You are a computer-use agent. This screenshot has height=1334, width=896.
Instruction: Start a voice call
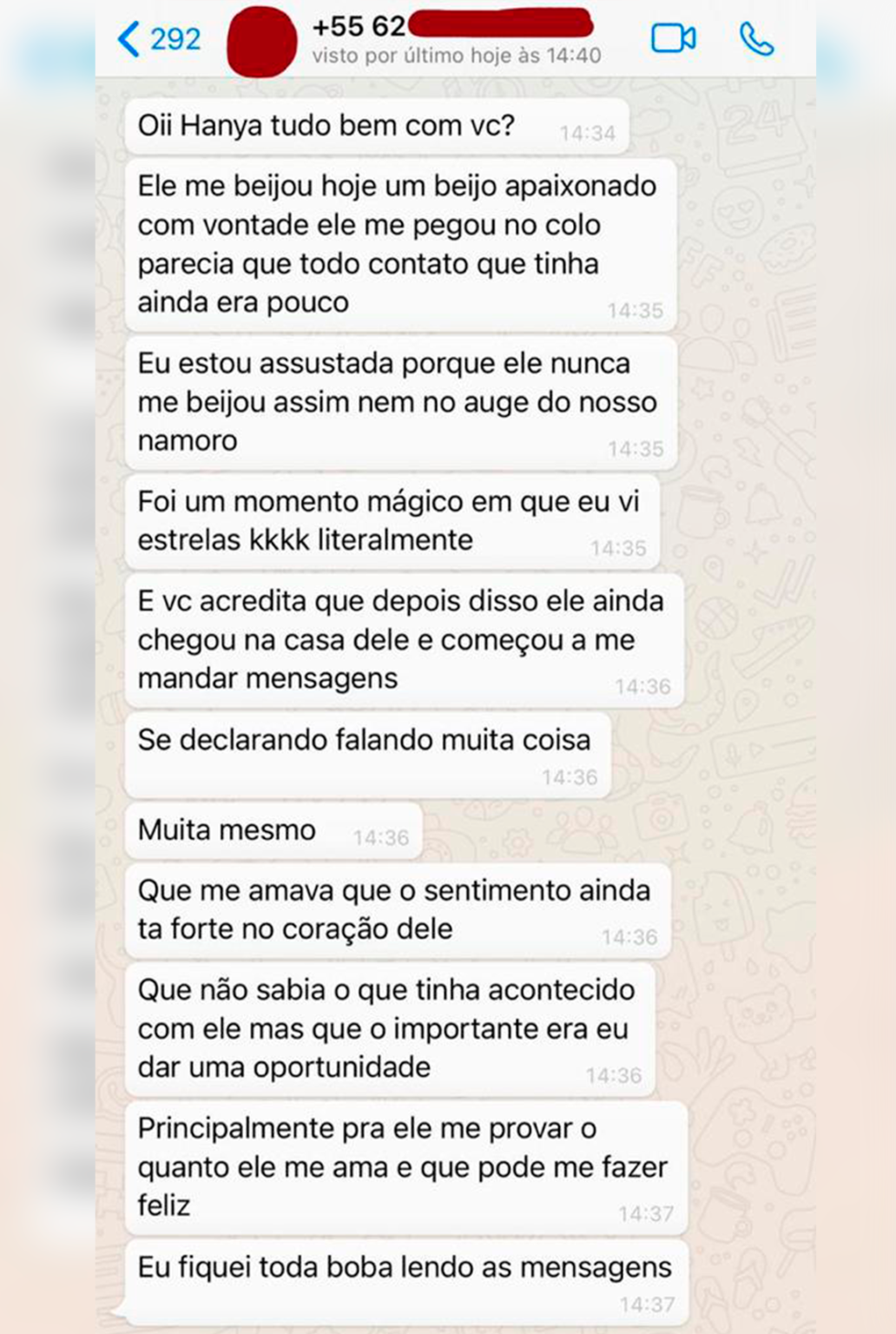[756, 39]
